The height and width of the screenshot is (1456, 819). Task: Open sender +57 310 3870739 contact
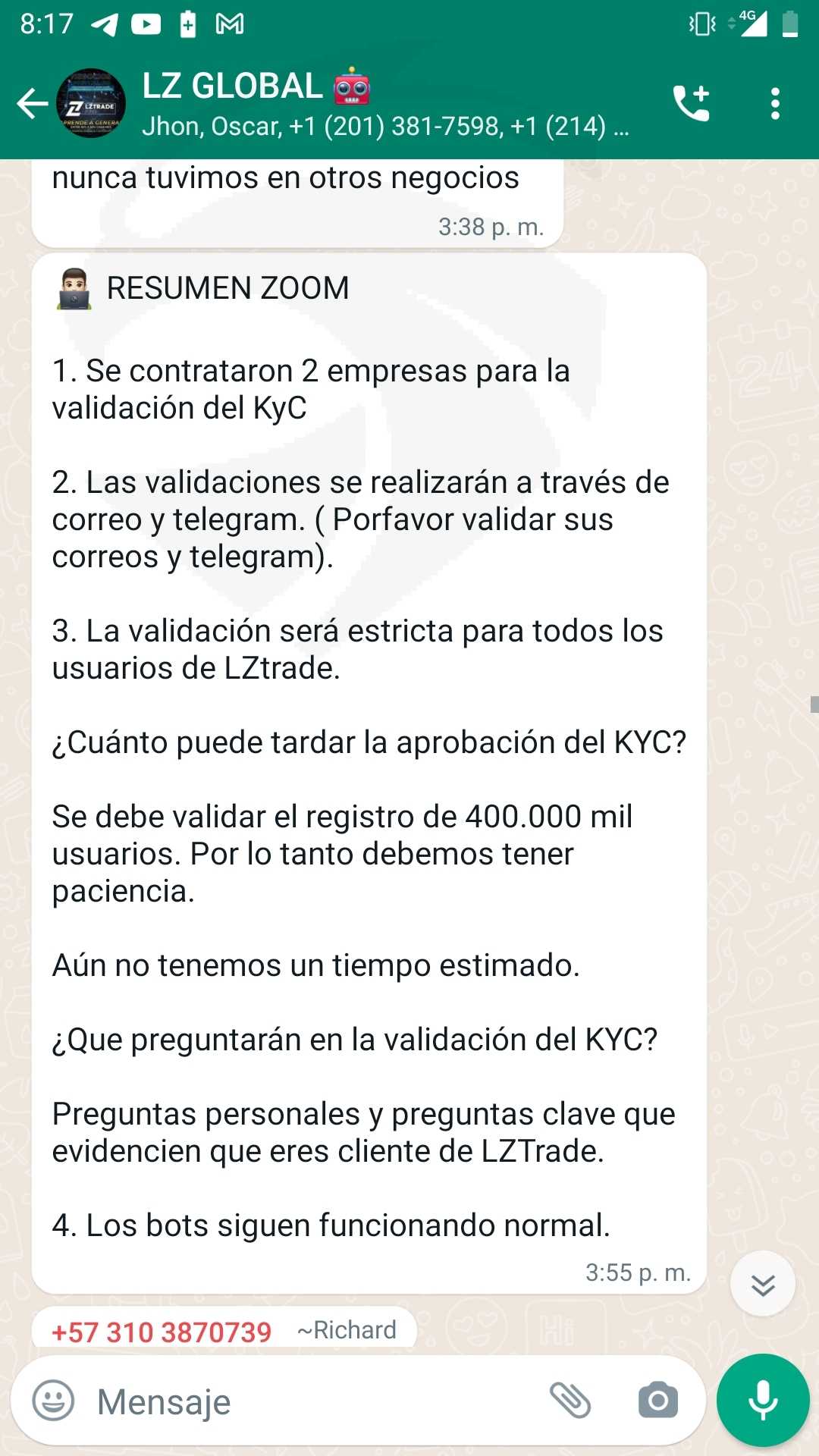tap(162, 1332)
